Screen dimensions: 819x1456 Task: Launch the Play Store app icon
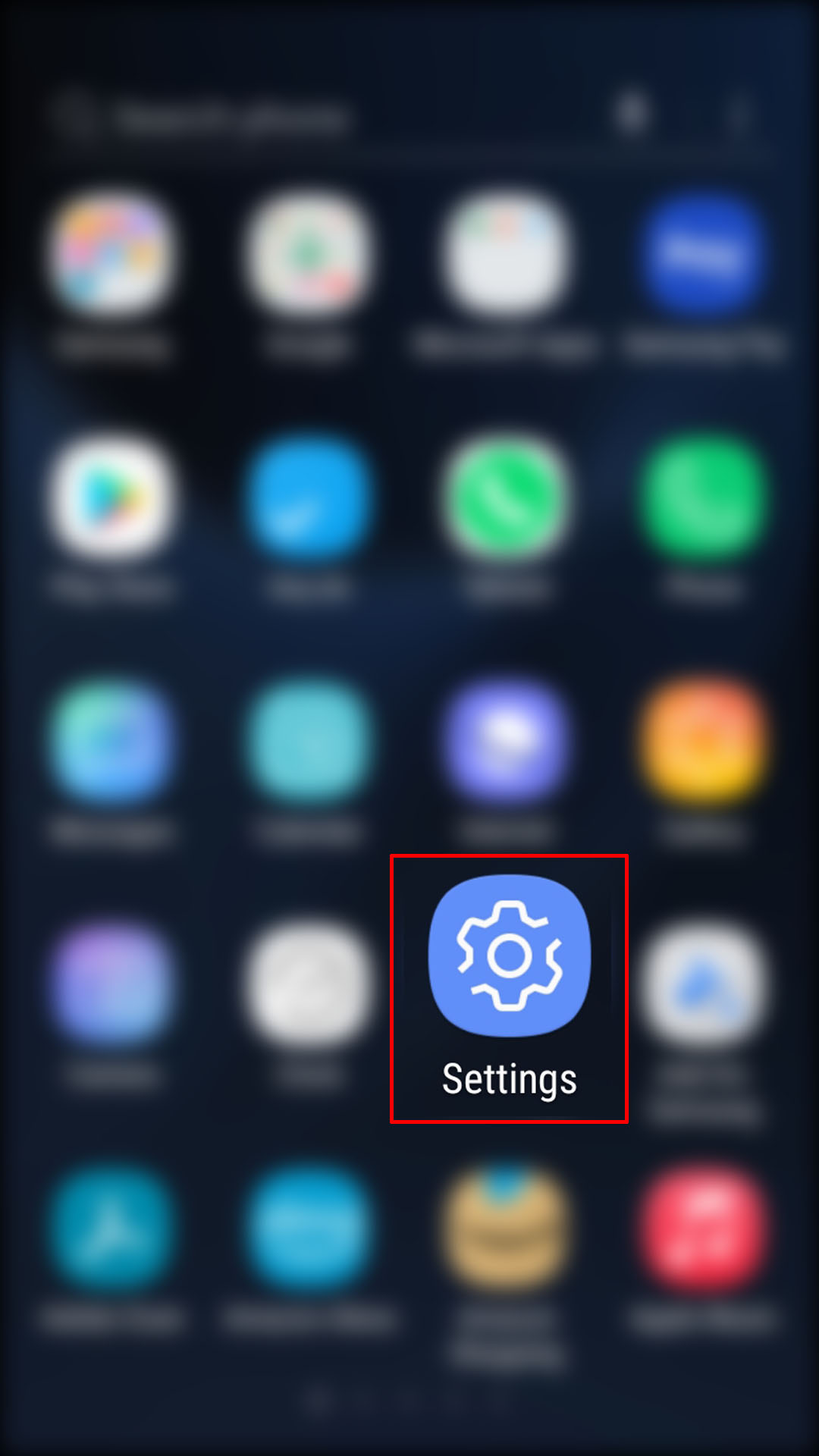point(112,498)
